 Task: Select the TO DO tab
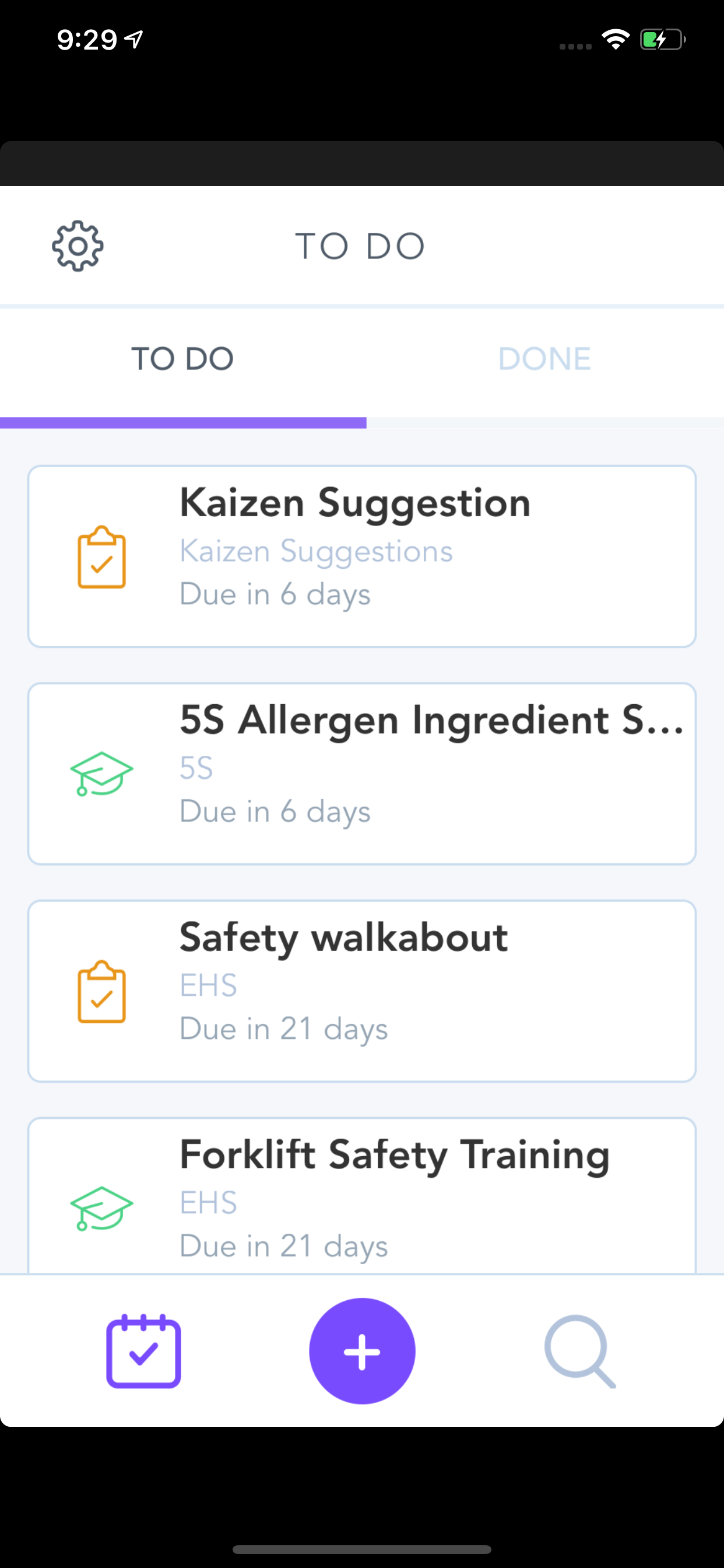pyautogui.click(x=182, y=359)
